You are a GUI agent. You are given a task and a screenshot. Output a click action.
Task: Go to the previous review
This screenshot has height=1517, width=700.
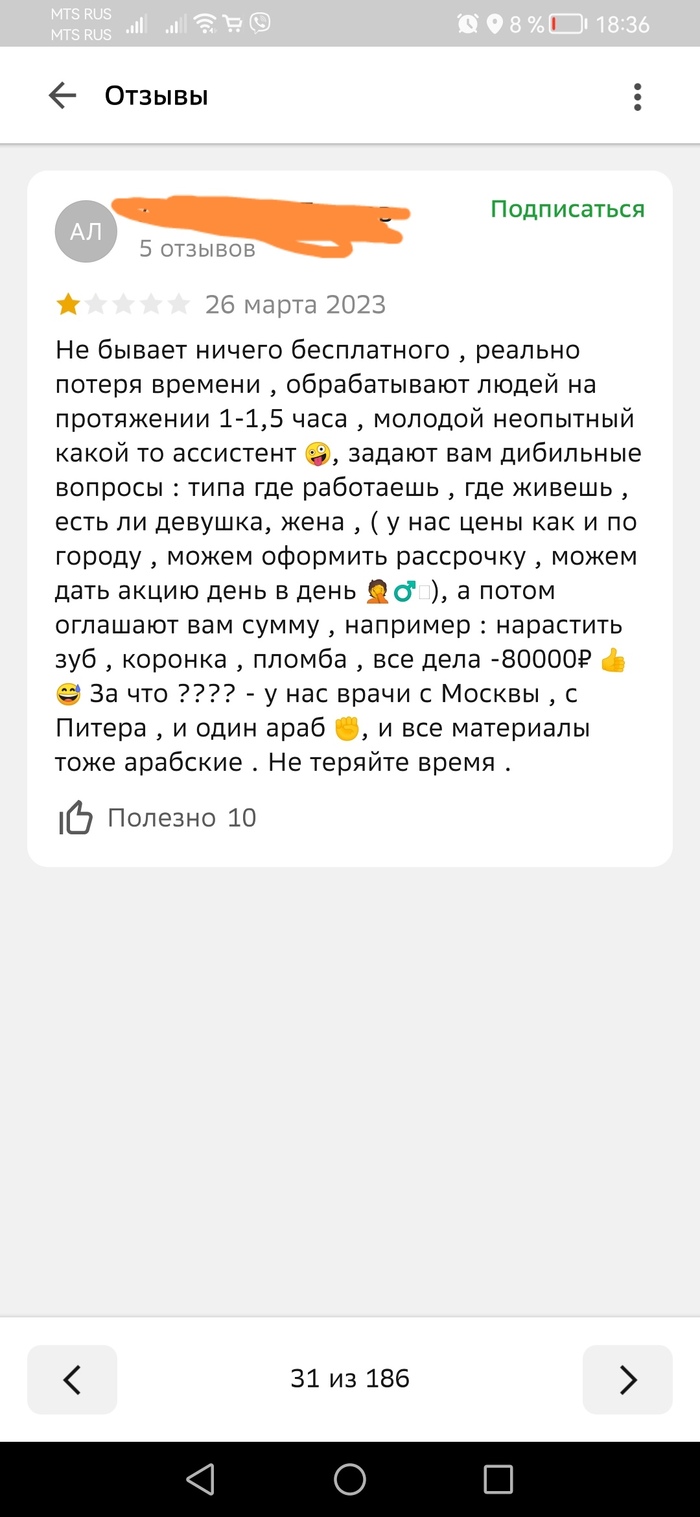point(72,1379)
